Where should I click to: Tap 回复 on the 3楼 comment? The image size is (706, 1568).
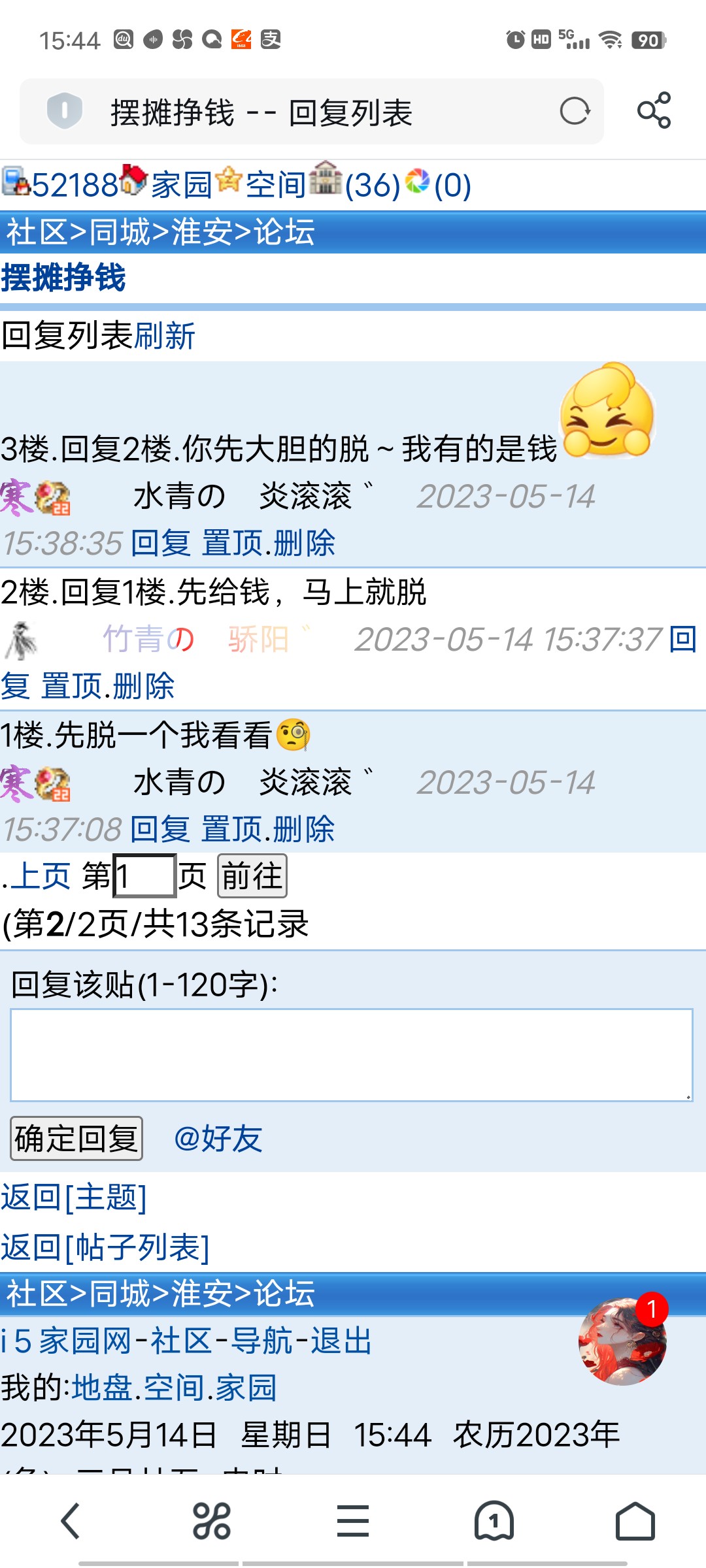(160, 544)
